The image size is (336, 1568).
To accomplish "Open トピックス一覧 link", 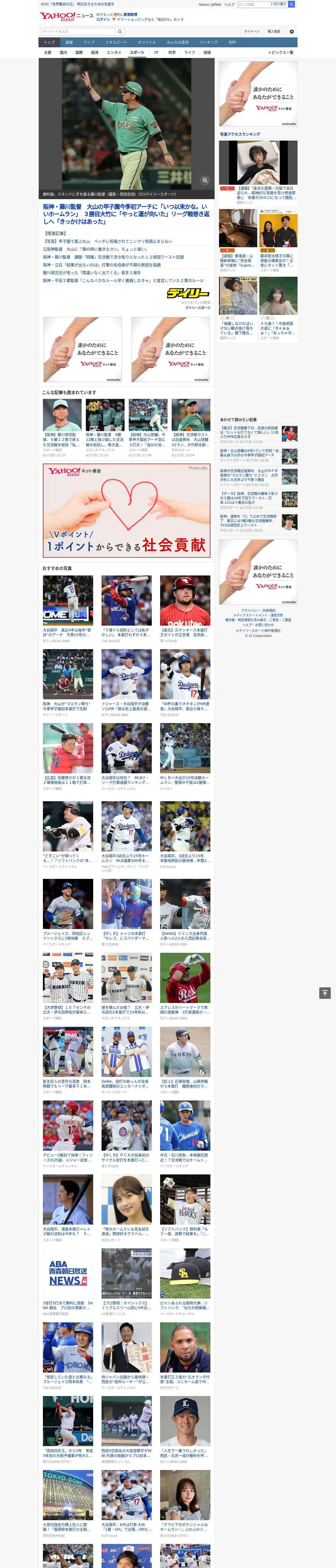I will click(281, 52).
